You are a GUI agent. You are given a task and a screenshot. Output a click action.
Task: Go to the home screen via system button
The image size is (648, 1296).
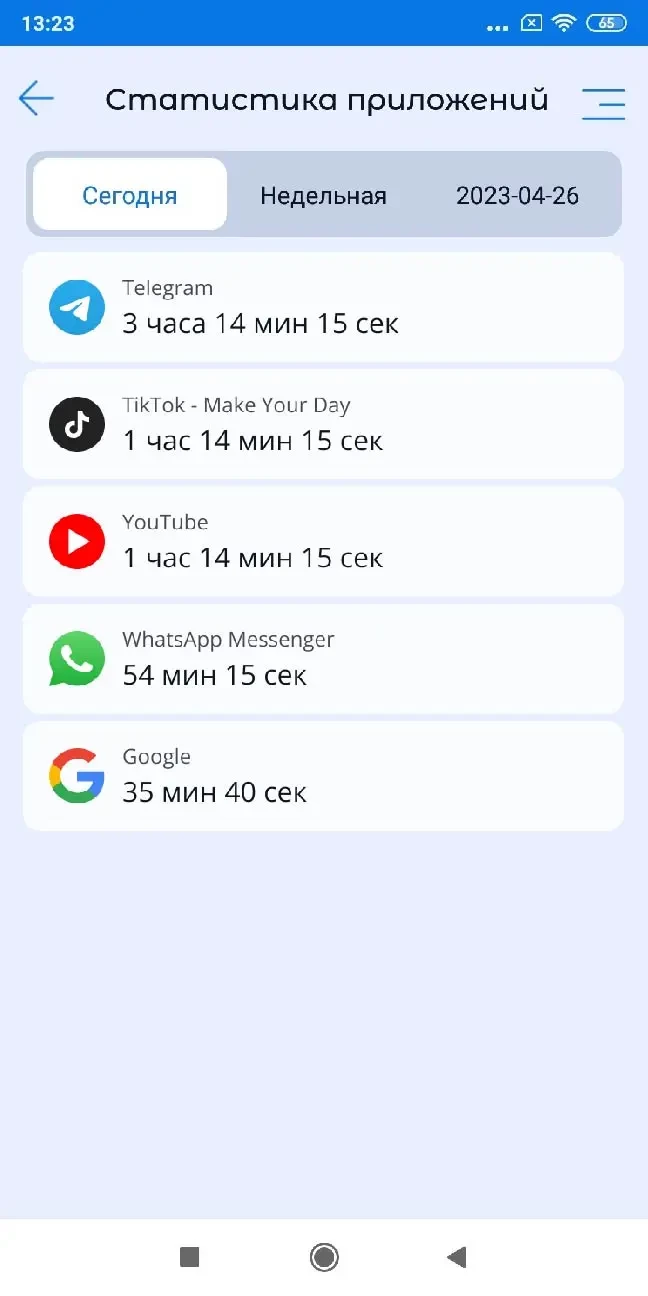[324, 1257]
